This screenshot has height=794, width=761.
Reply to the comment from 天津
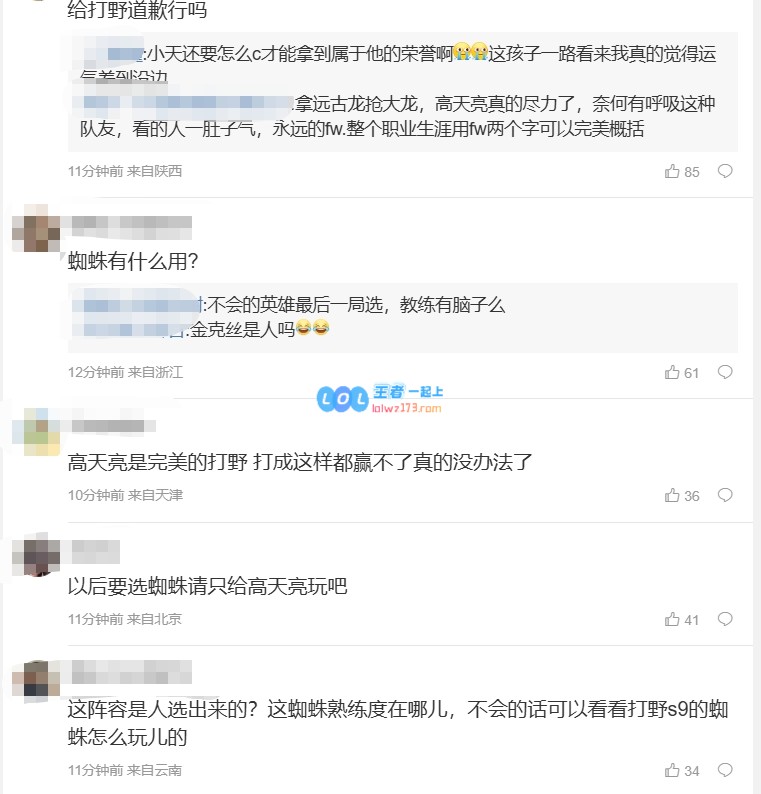pos(725,496)
